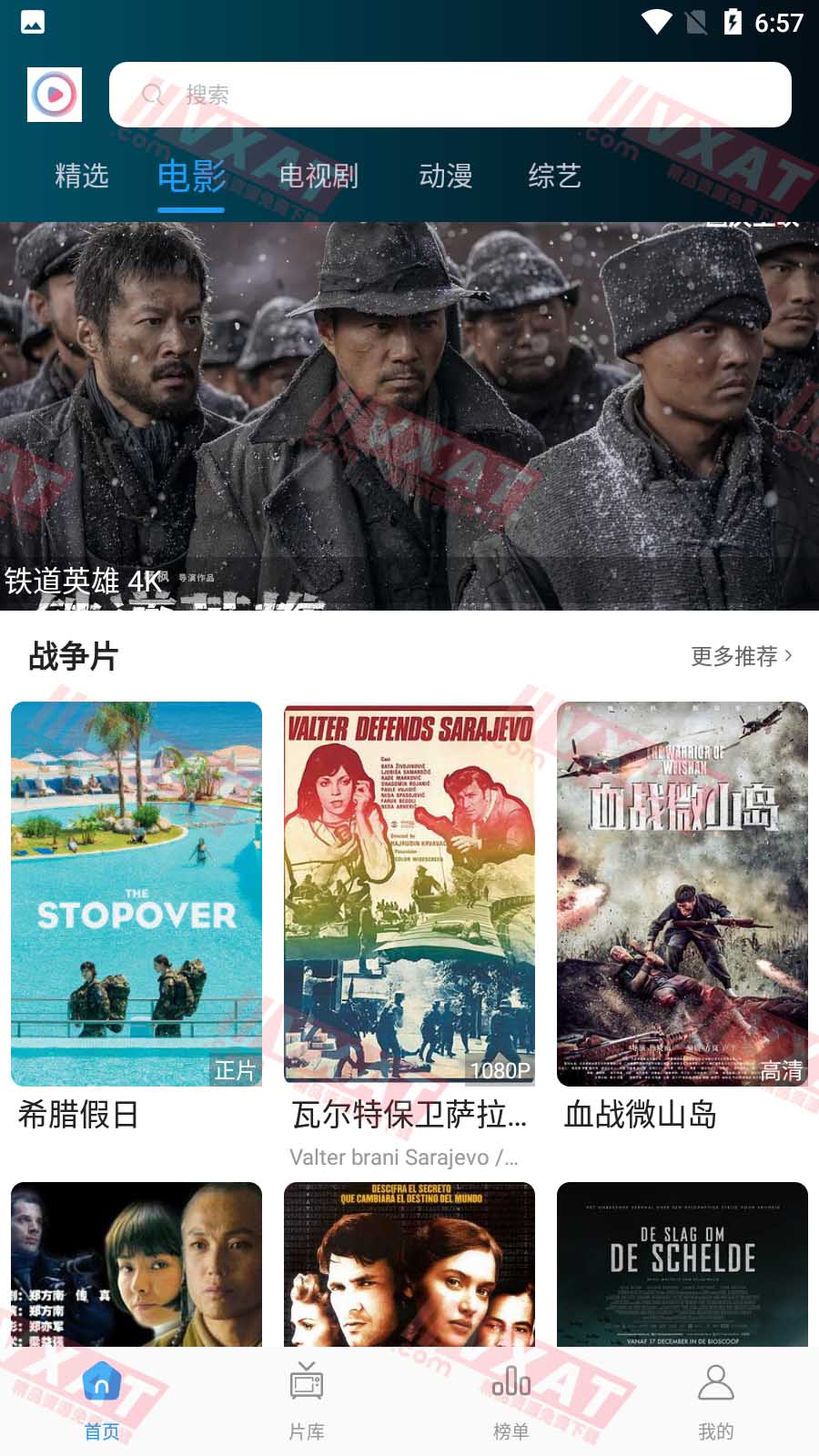Select the 电影 tab
The width and height of the screenshot is (819, 1456).
191,176
